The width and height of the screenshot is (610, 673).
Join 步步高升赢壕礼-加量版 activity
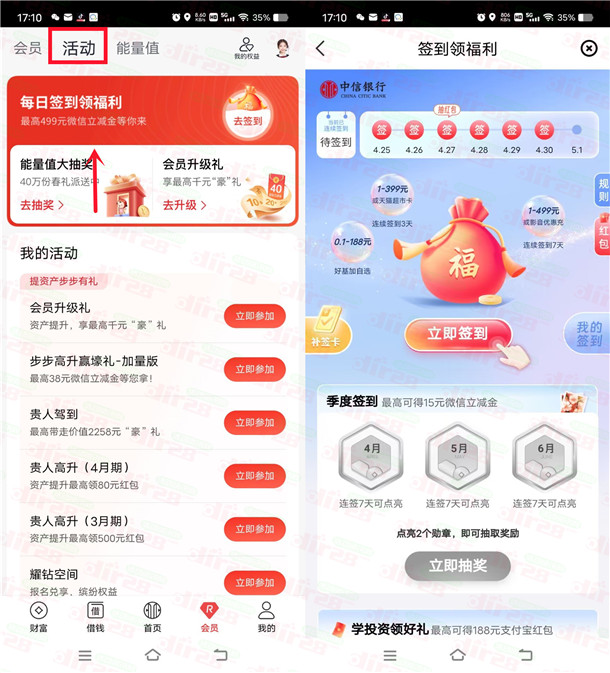(x=254, y=369)
